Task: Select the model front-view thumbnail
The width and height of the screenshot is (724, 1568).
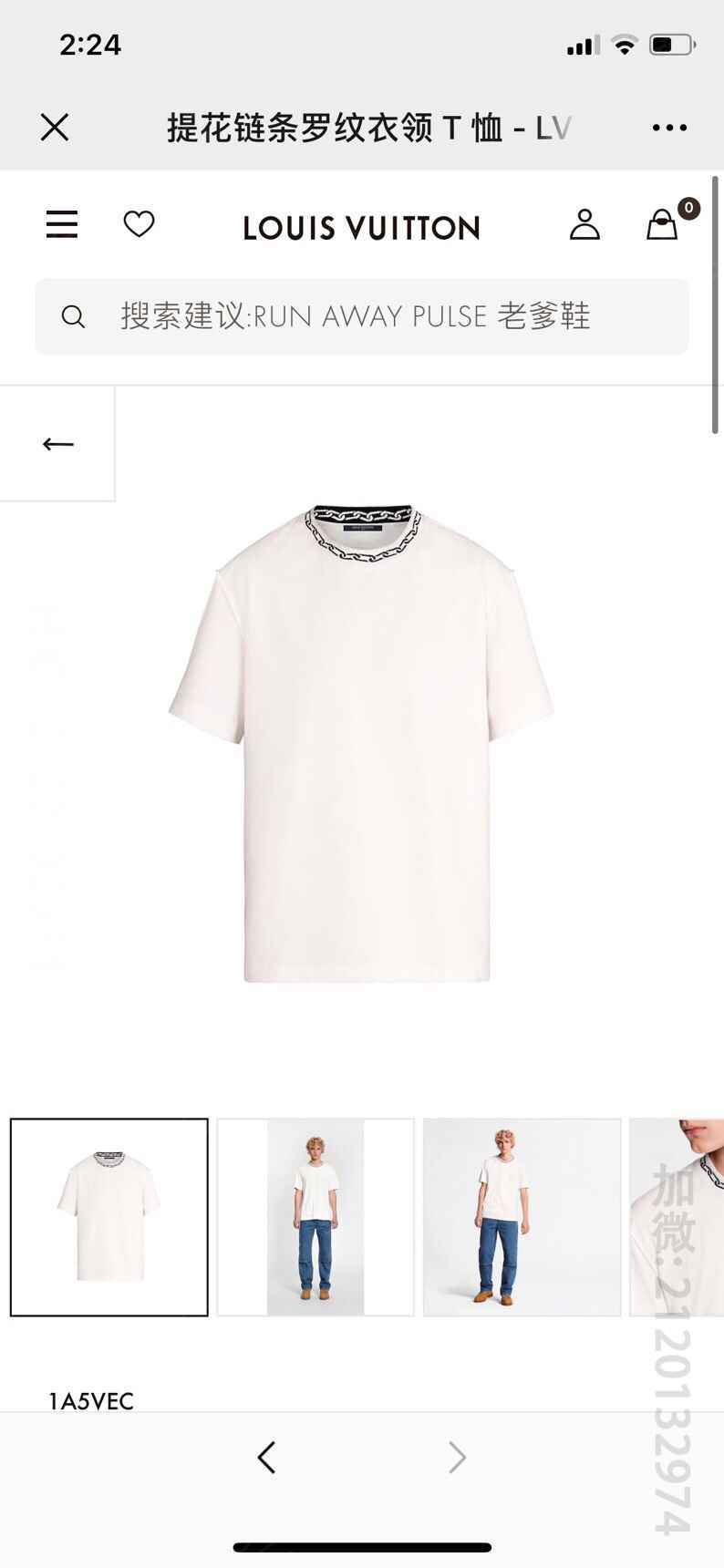Action: point(315,1217)
